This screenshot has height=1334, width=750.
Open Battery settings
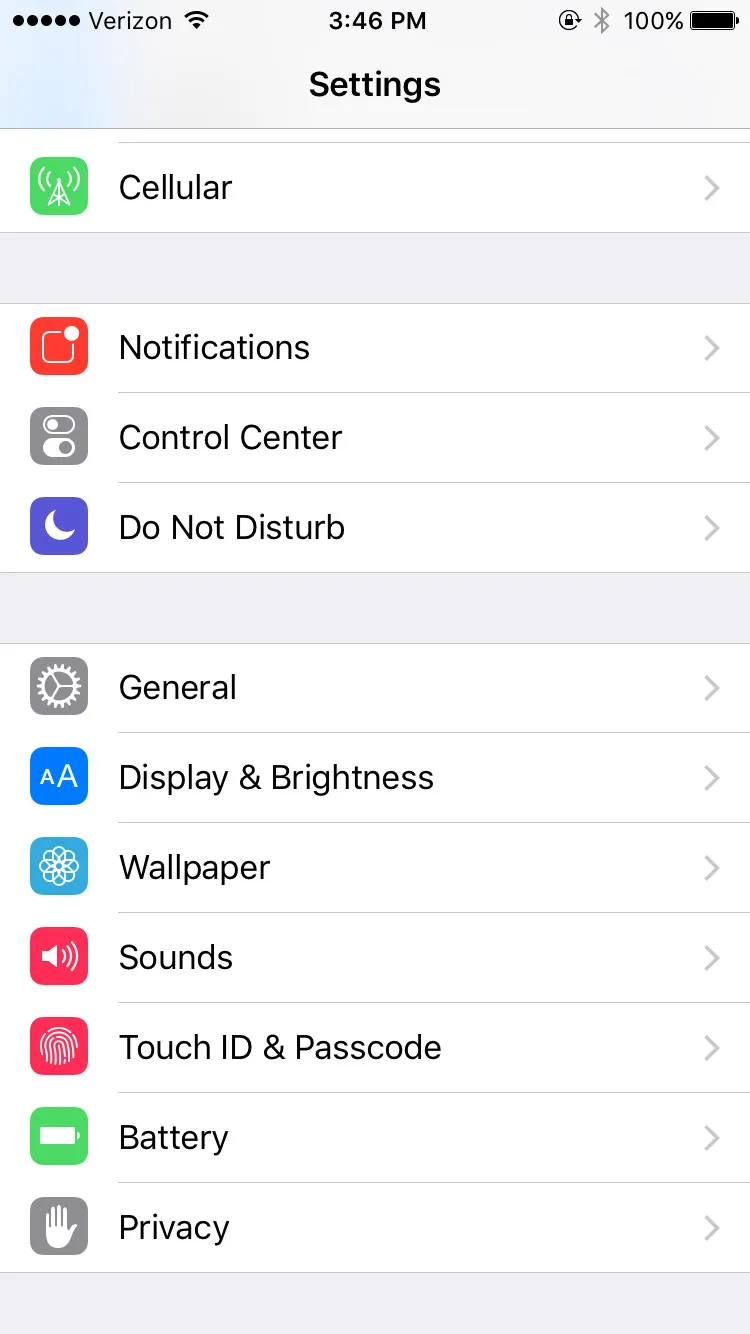coord(375,1137)
